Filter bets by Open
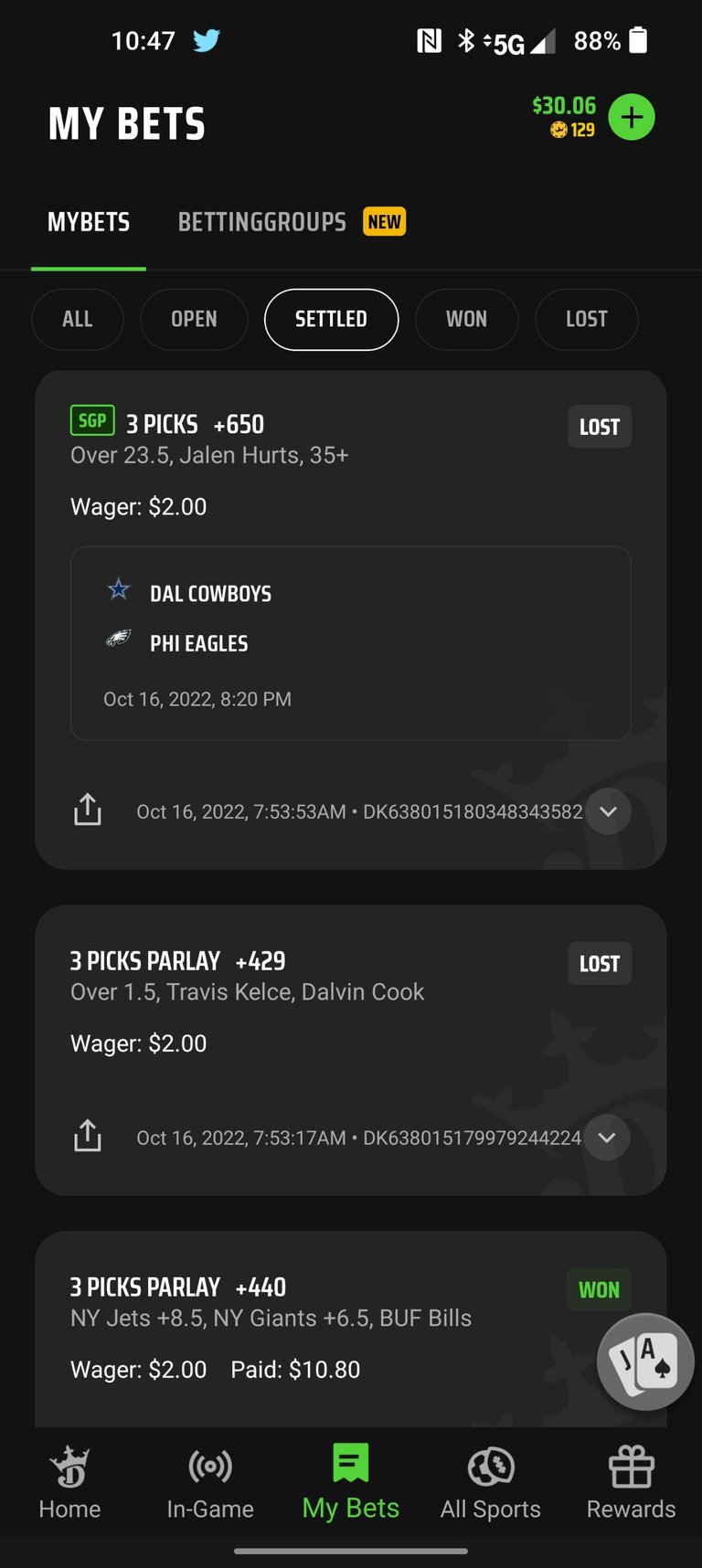This screenshot has height=1568, width=702. click(x=194, y=320)
